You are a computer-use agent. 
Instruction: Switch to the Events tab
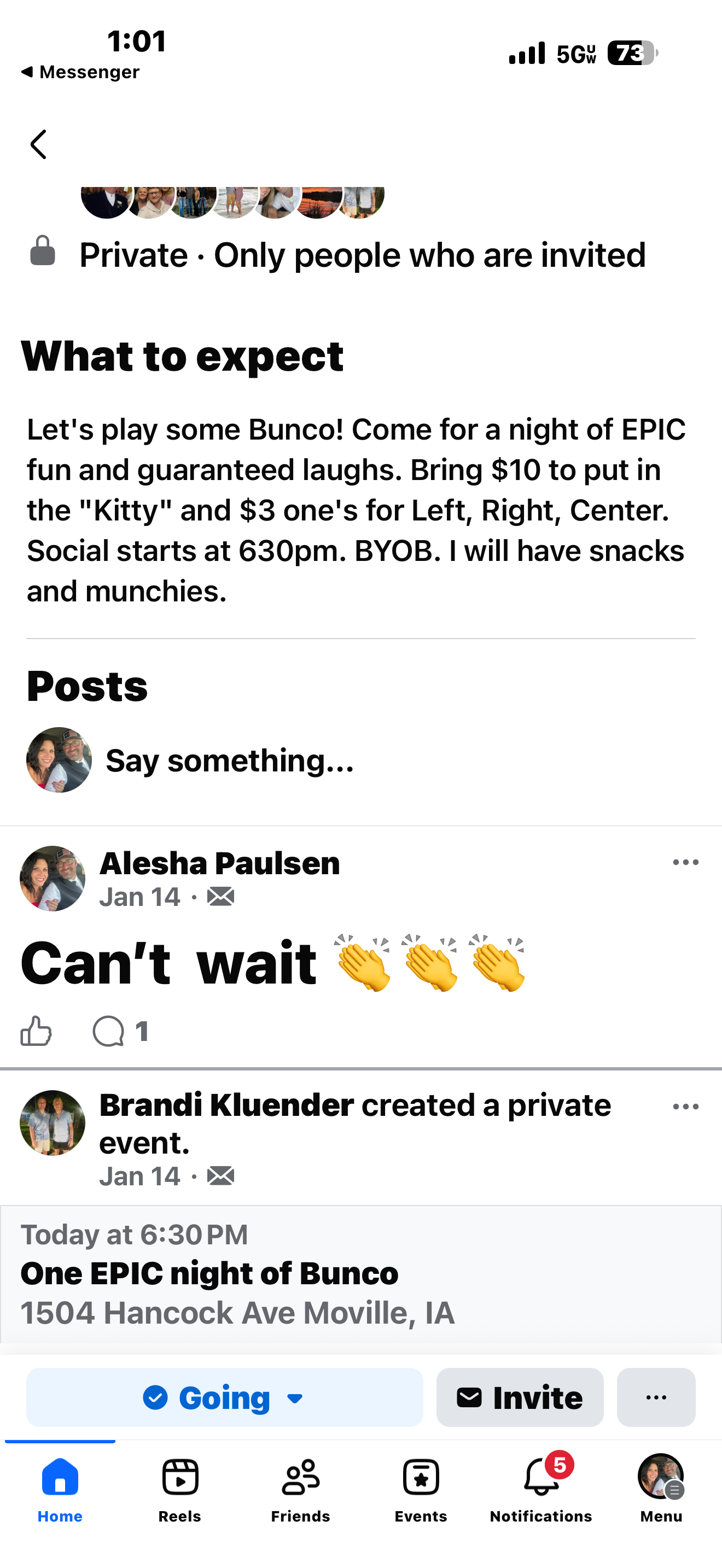(x=421, y=1488)
